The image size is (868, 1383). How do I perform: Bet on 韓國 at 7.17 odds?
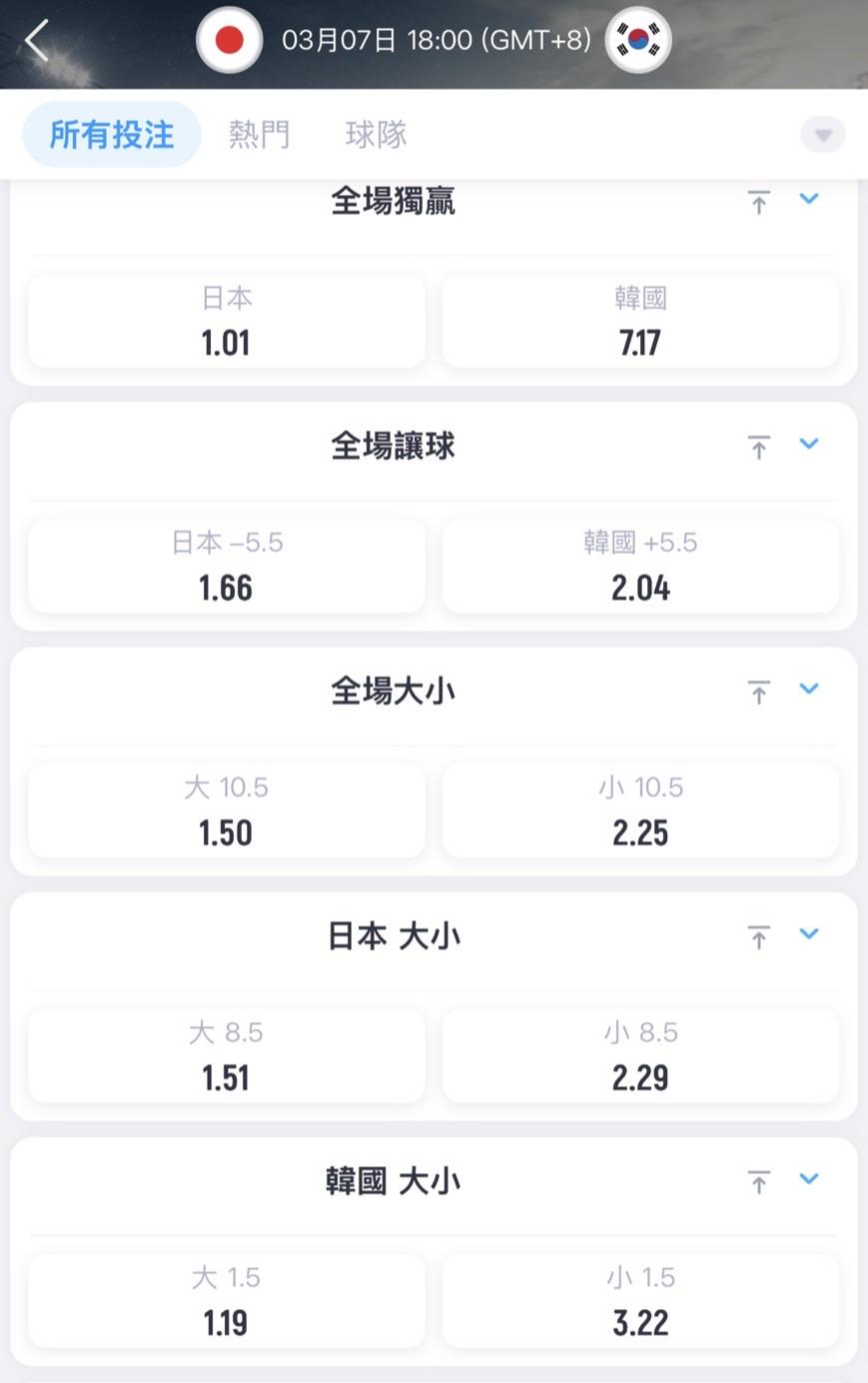(x=640, y=322)
